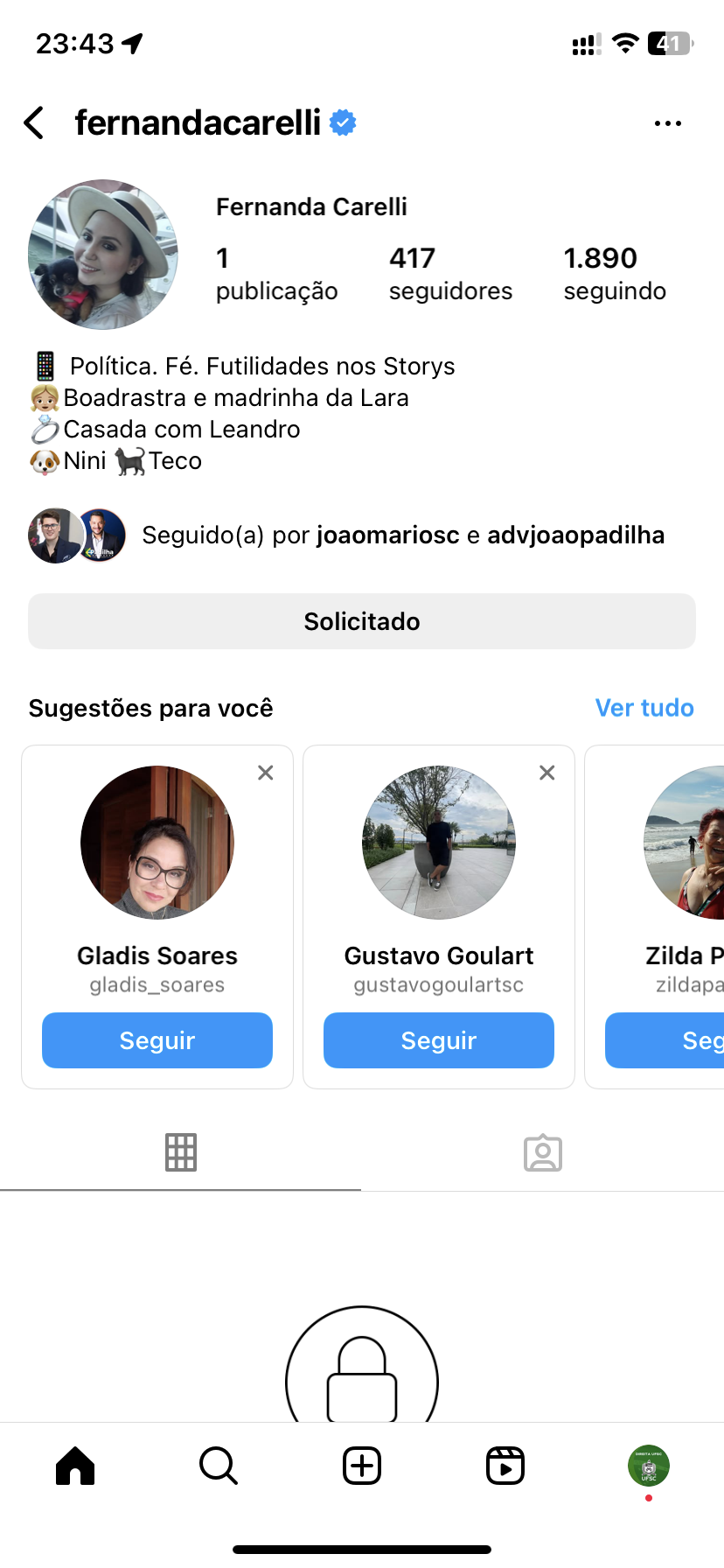Open Gustavo Goulart's suggested profile photo

pyautogui.click(x=439, y=843)
